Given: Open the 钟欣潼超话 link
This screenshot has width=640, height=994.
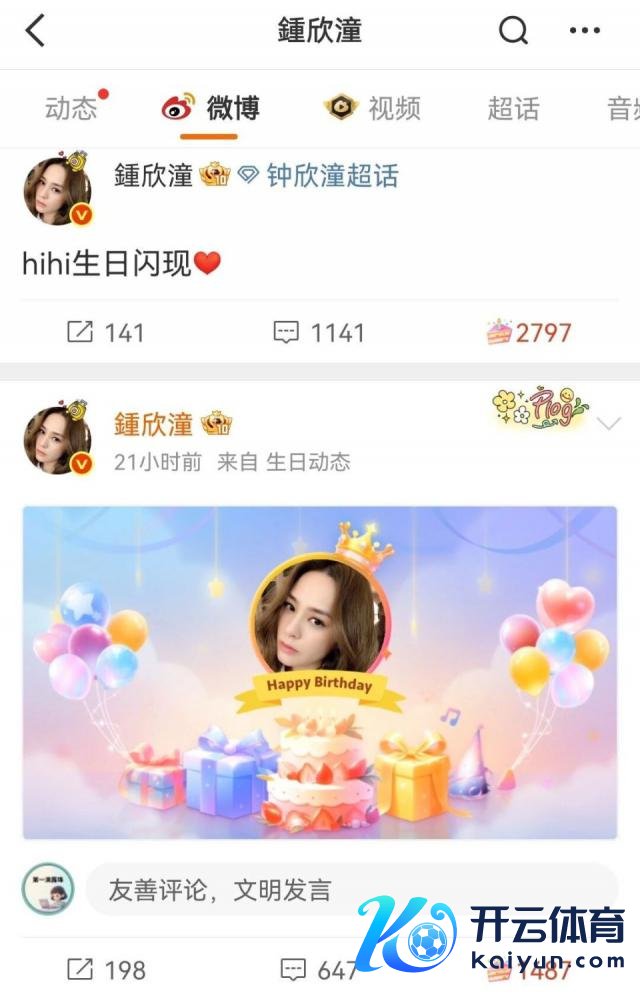Looking at the screenshot, I should point(332,177).
